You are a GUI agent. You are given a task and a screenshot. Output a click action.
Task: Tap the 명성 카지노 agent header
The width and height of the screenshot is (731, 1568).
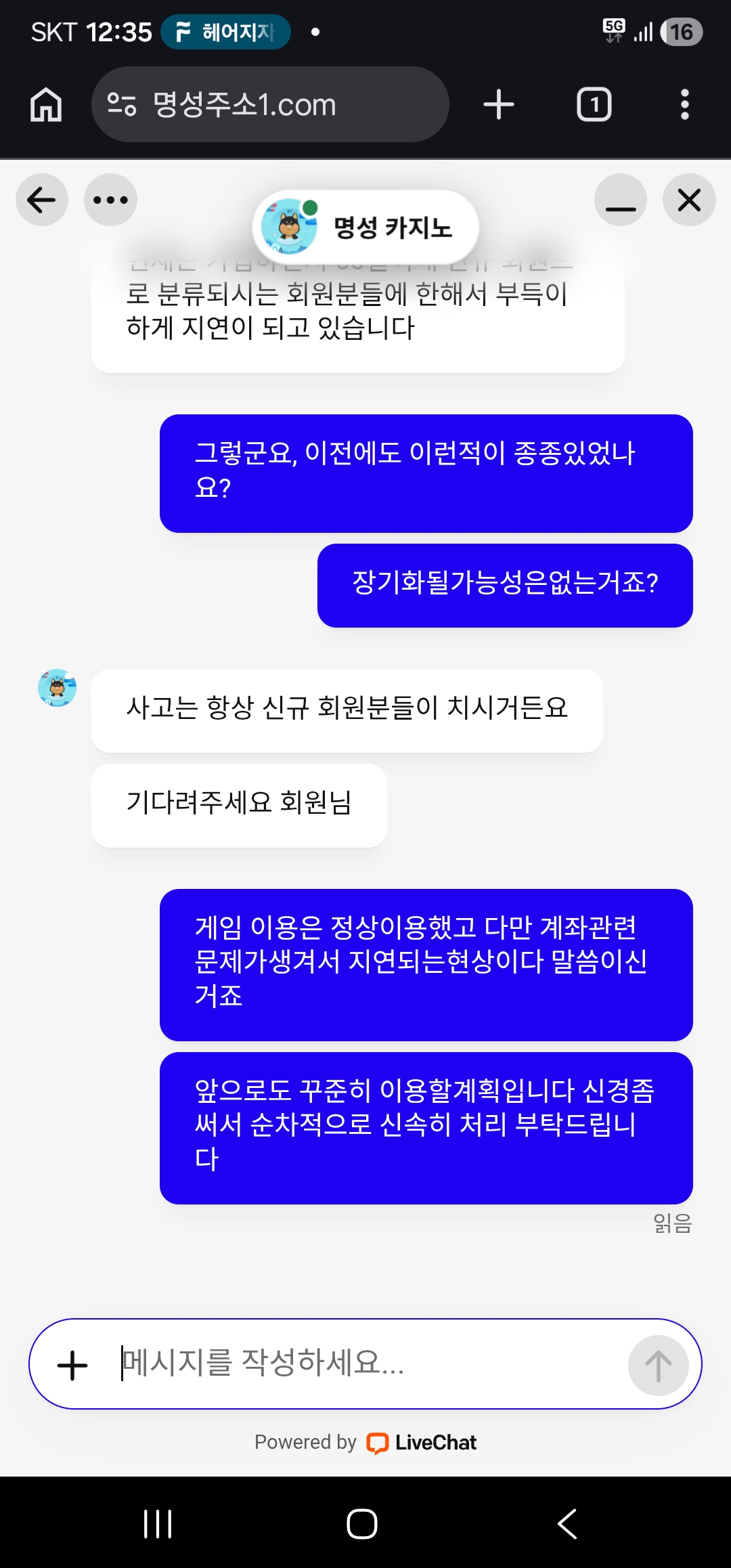click(x=365, y=227)
